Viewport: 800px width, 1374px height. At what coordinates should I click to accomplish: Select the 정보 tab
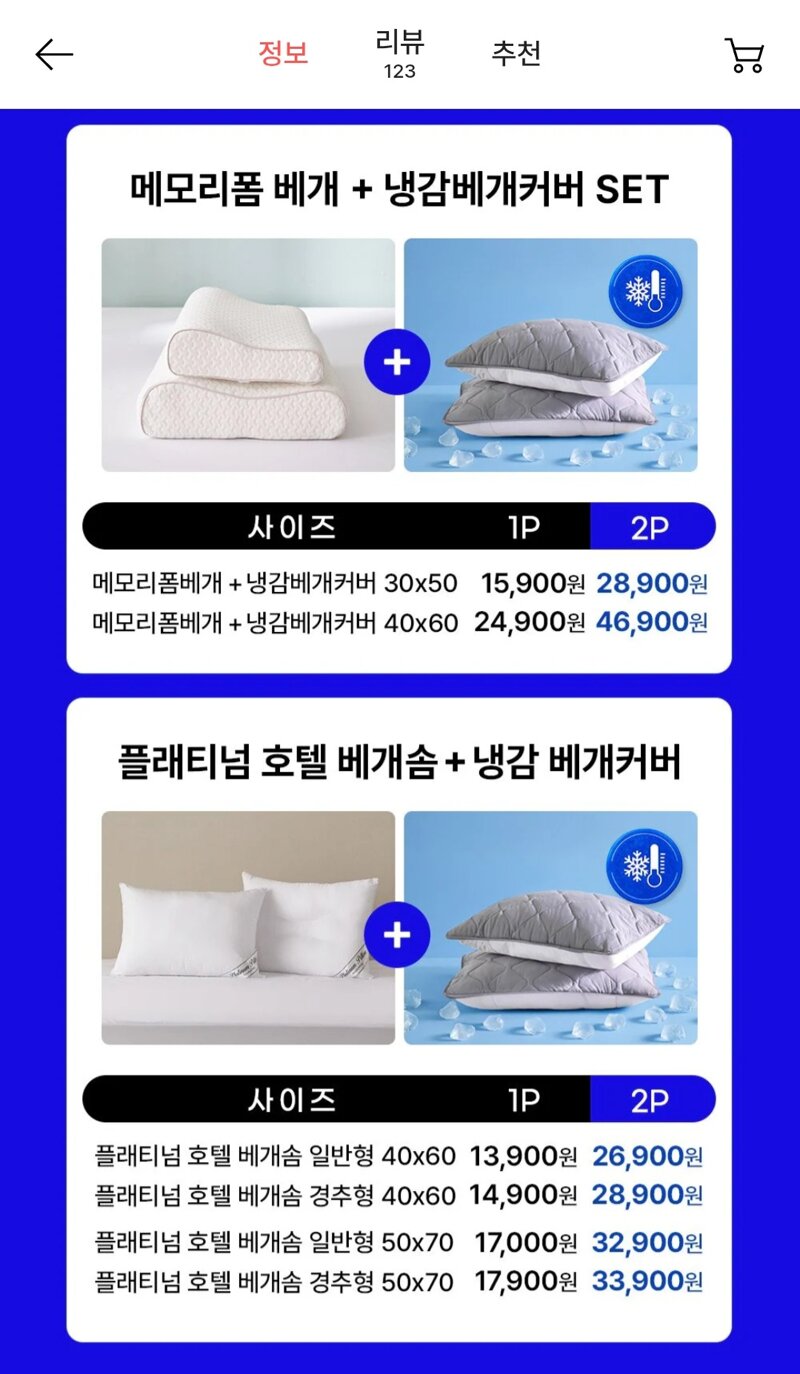283,53
